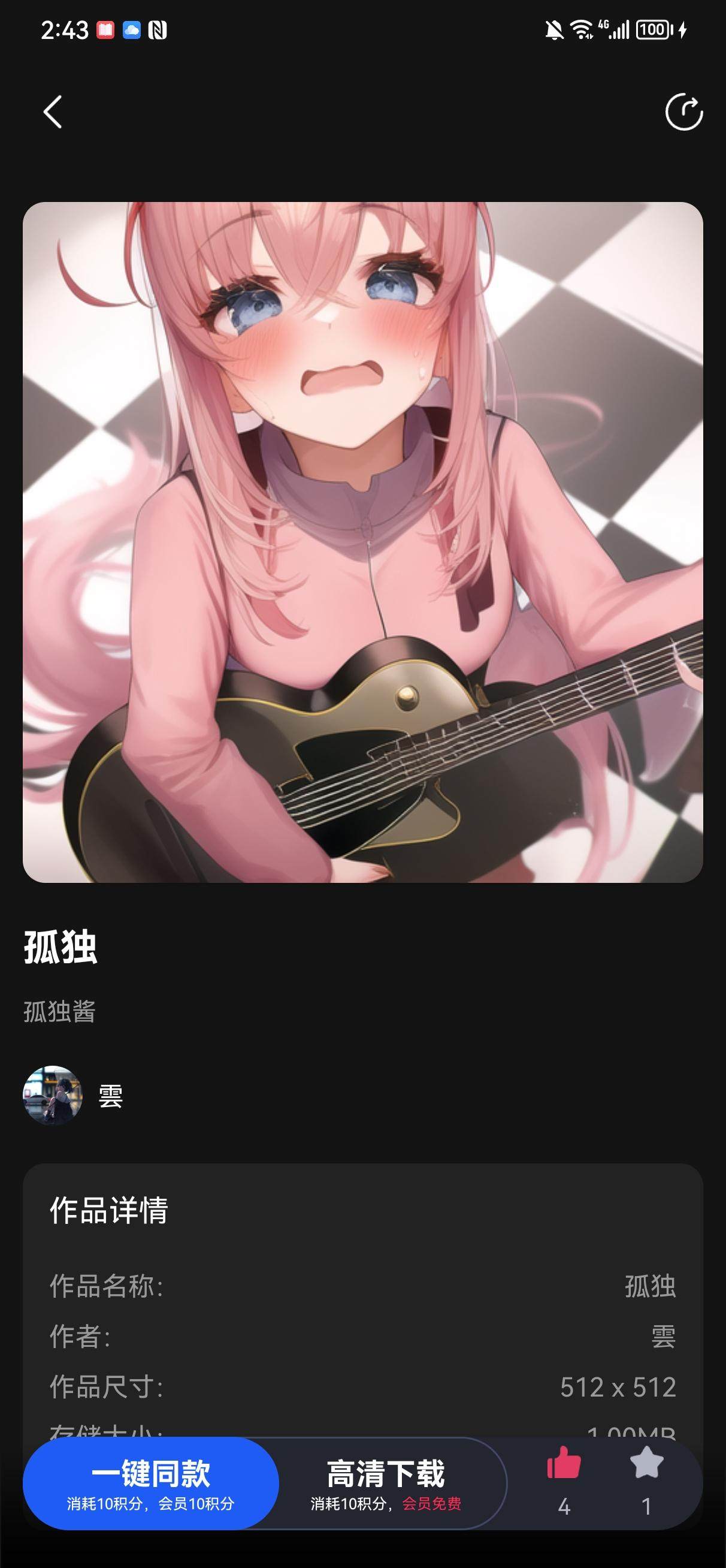This screenshot has height=1568, width=726.
Task: Open the 孤独 artwork image
Action: (362, 542)
